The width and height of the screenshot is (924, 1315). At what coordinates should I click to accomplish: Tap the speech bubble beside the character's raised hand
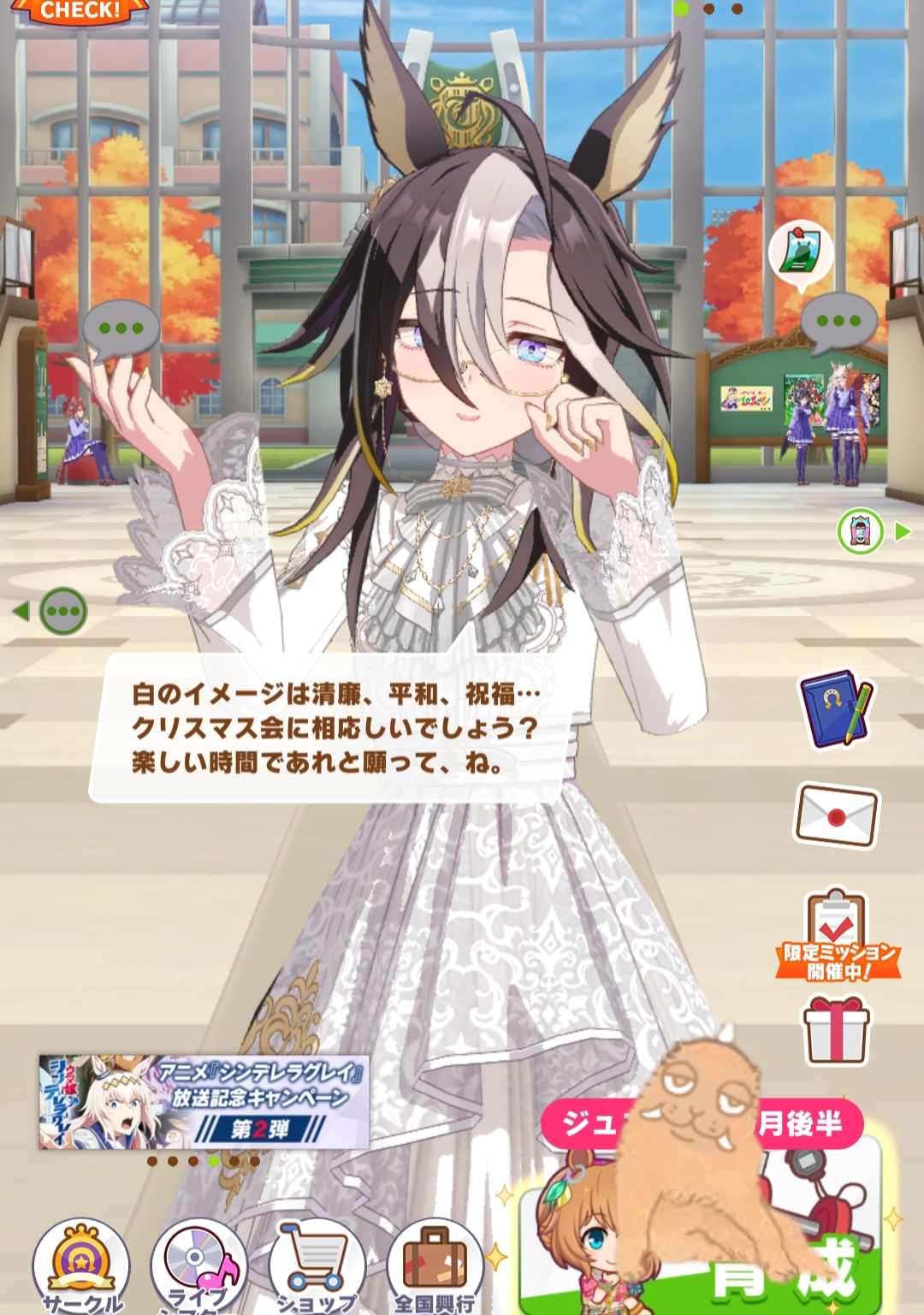coord(121,329)
